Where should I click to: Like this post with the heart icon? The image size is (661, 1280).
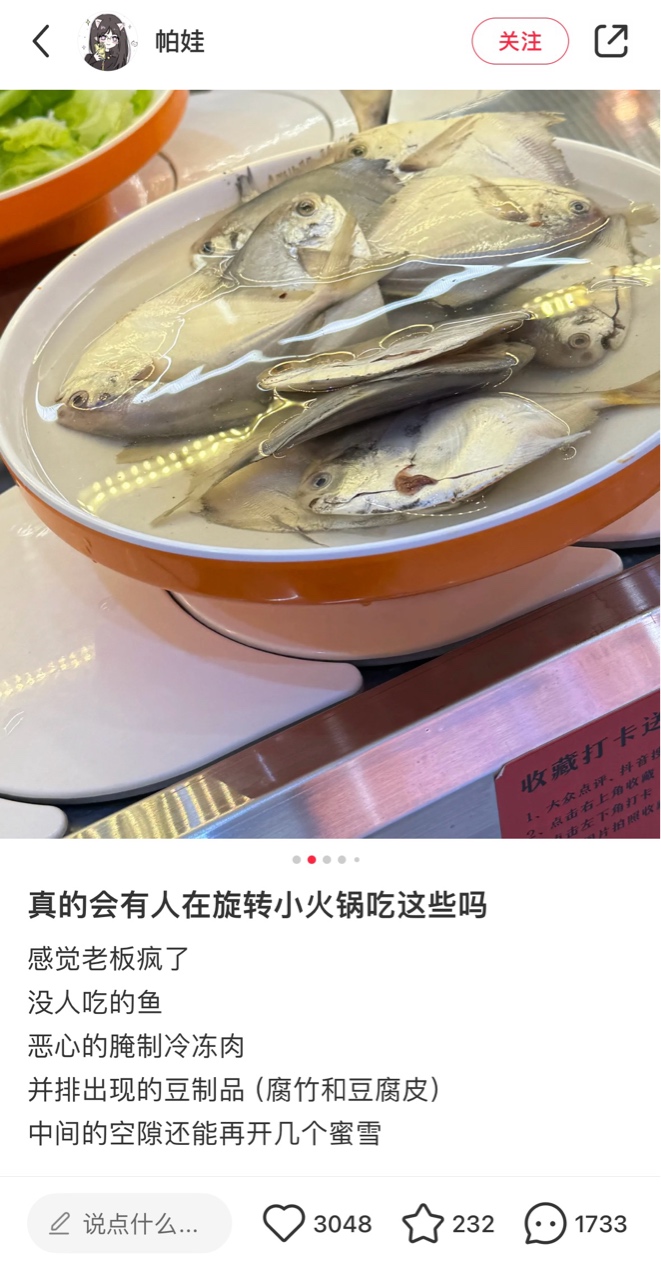284,1223
